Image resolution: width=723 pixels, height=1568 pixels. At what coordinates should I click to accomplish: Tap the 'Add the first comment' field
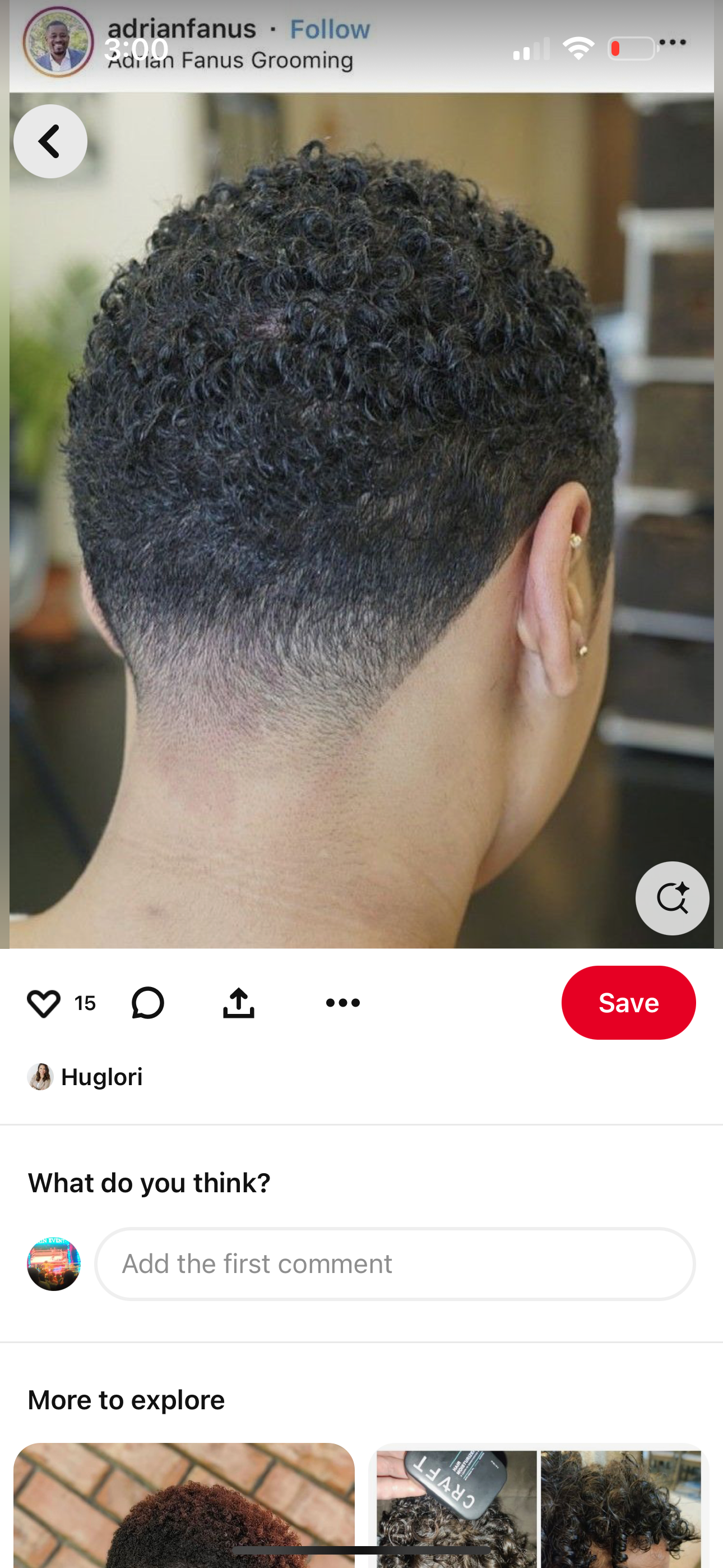[395, 1263]
